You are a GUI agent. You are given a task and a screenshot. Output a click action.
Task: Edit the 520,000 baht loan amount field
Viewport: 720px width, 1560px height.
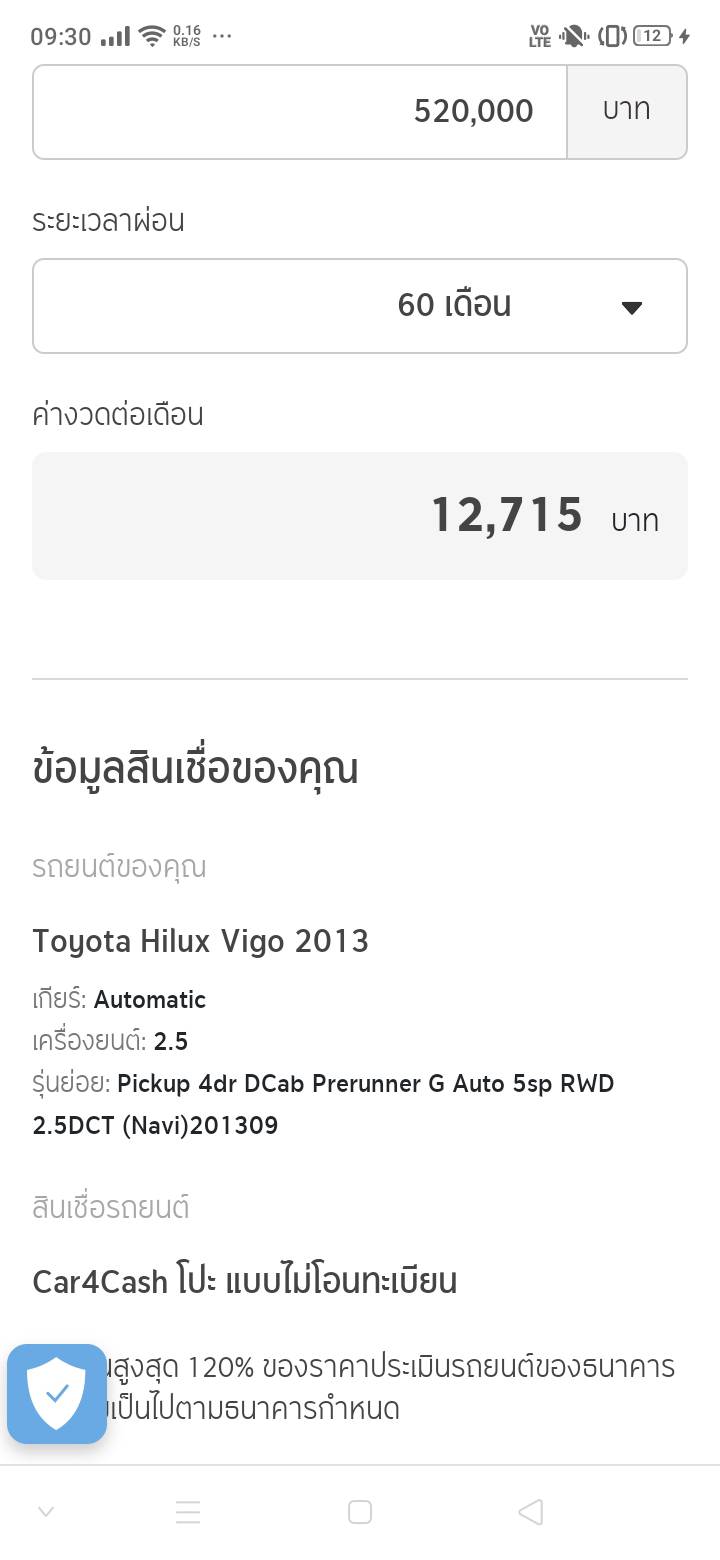pos(300,111)
